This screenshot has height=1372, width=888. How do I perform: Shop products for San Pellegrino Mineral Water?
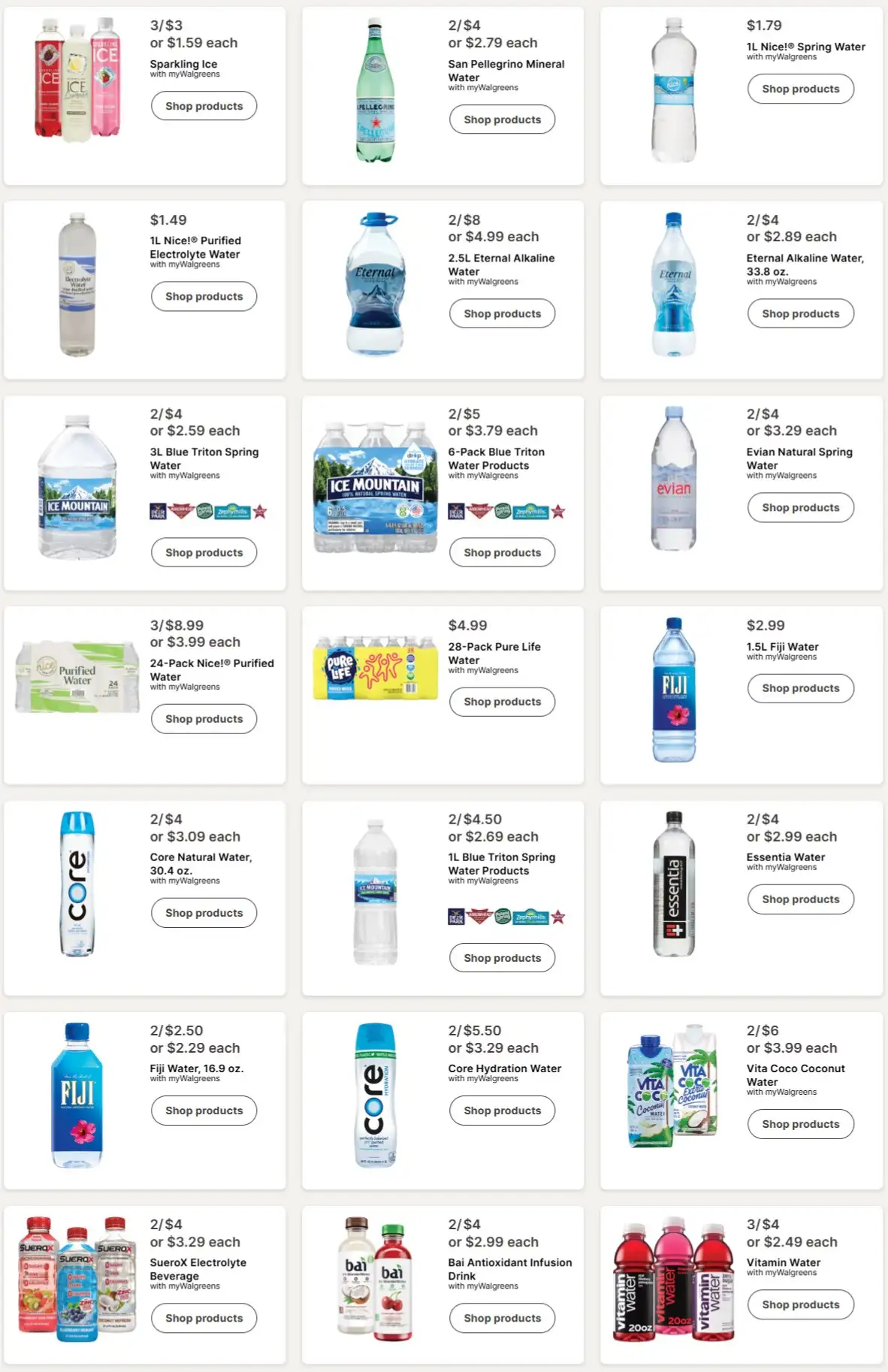pos(502,119)
